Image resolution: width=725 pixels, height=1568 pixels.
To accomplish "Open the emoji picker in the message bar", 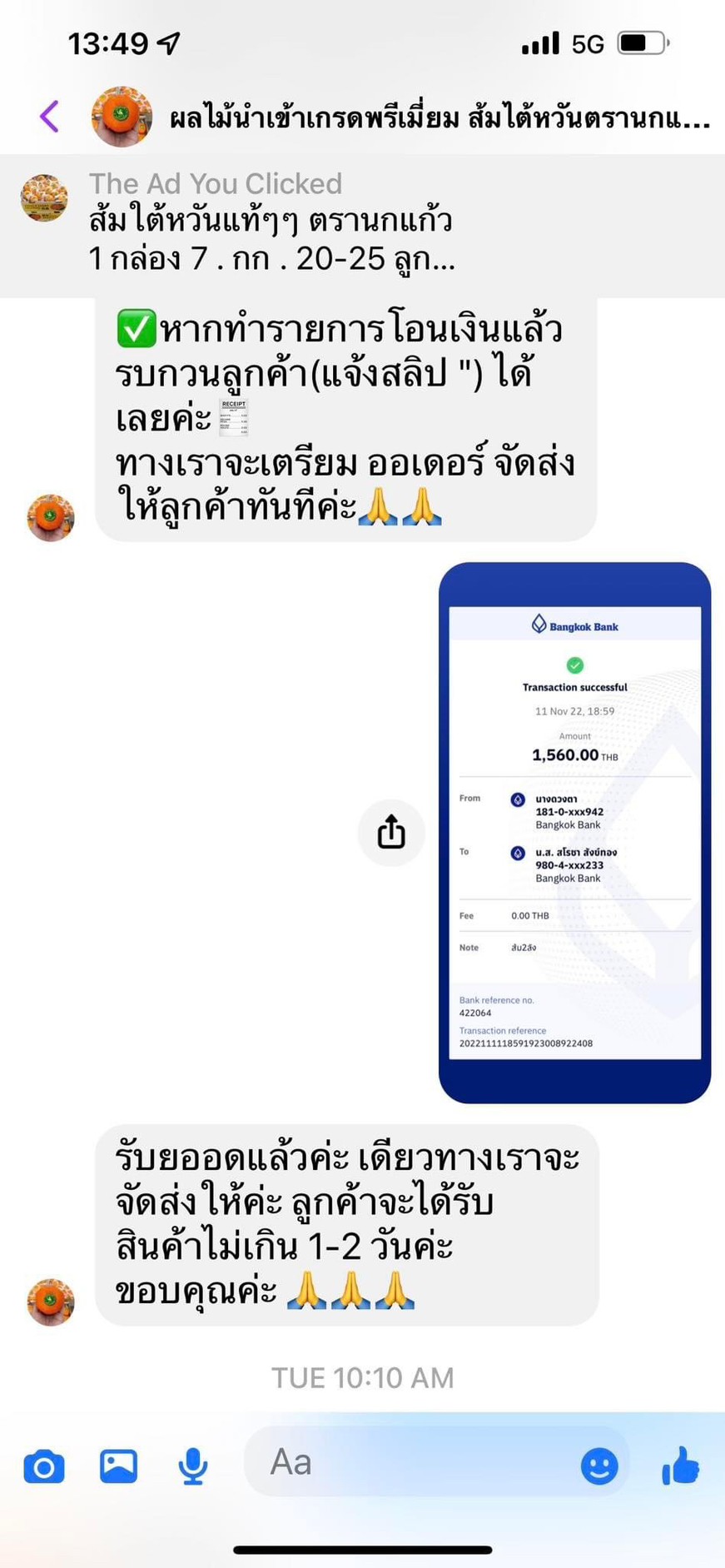I will point(601,1464).
